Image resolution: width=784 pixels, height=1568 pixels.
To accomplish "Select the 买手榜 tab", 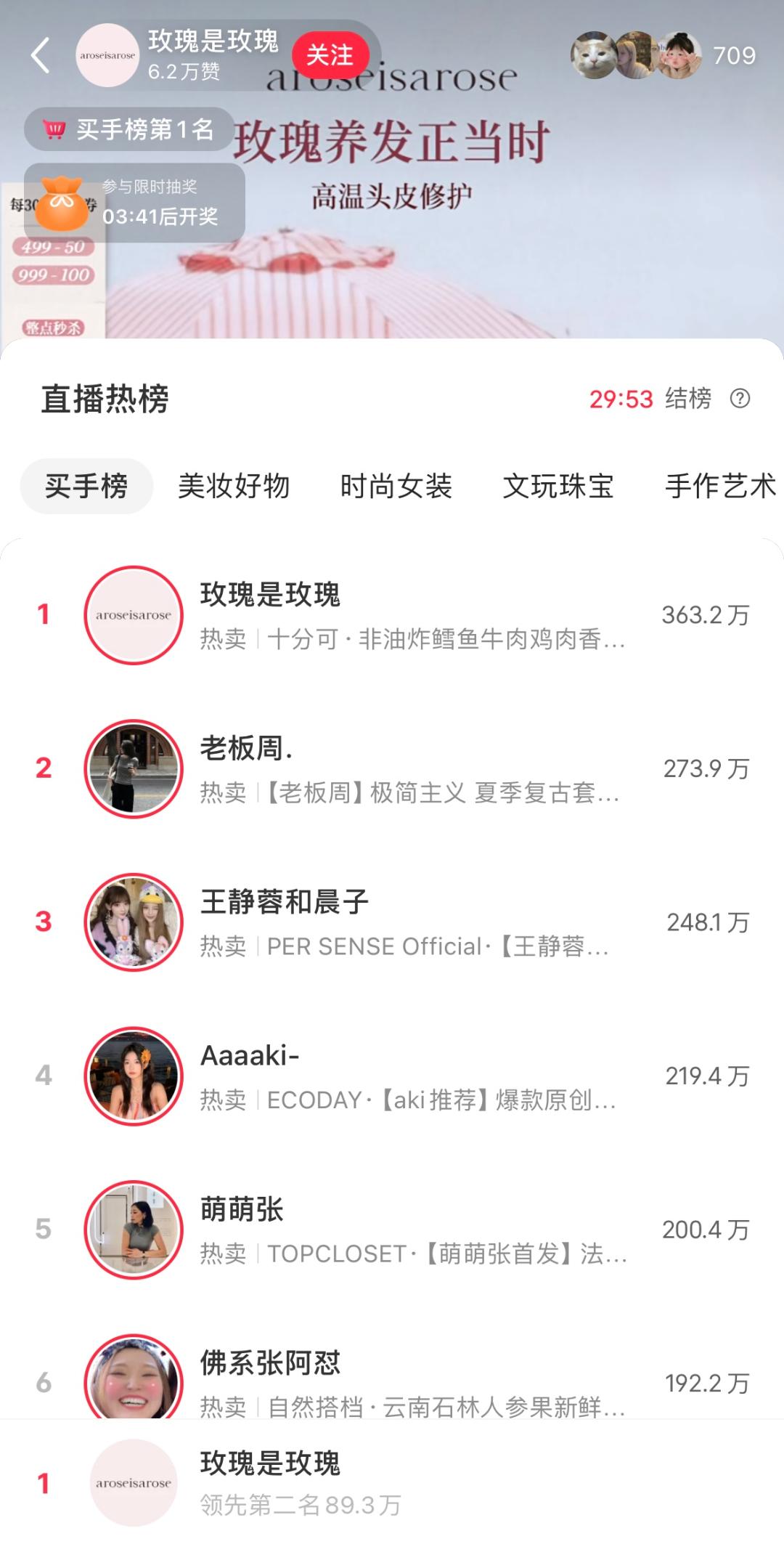I will pyautogui.click(x=86, y=486).
